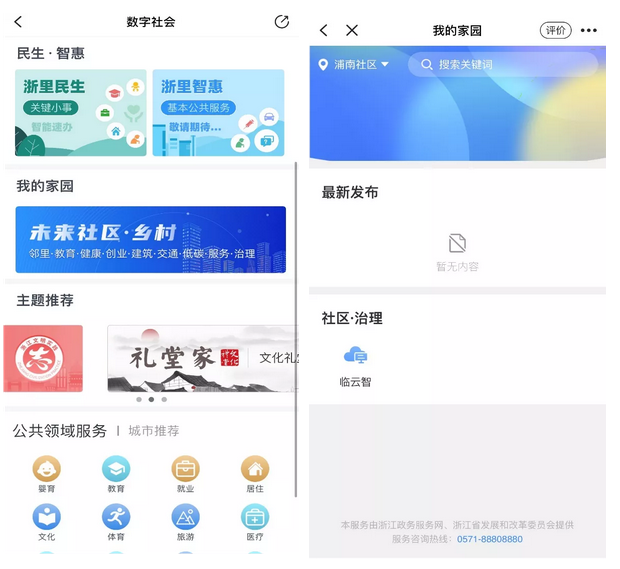Open the 礼堂家 recommendation card
The height and width of the screenshot is (569, 620).
[x=200, y=358]
